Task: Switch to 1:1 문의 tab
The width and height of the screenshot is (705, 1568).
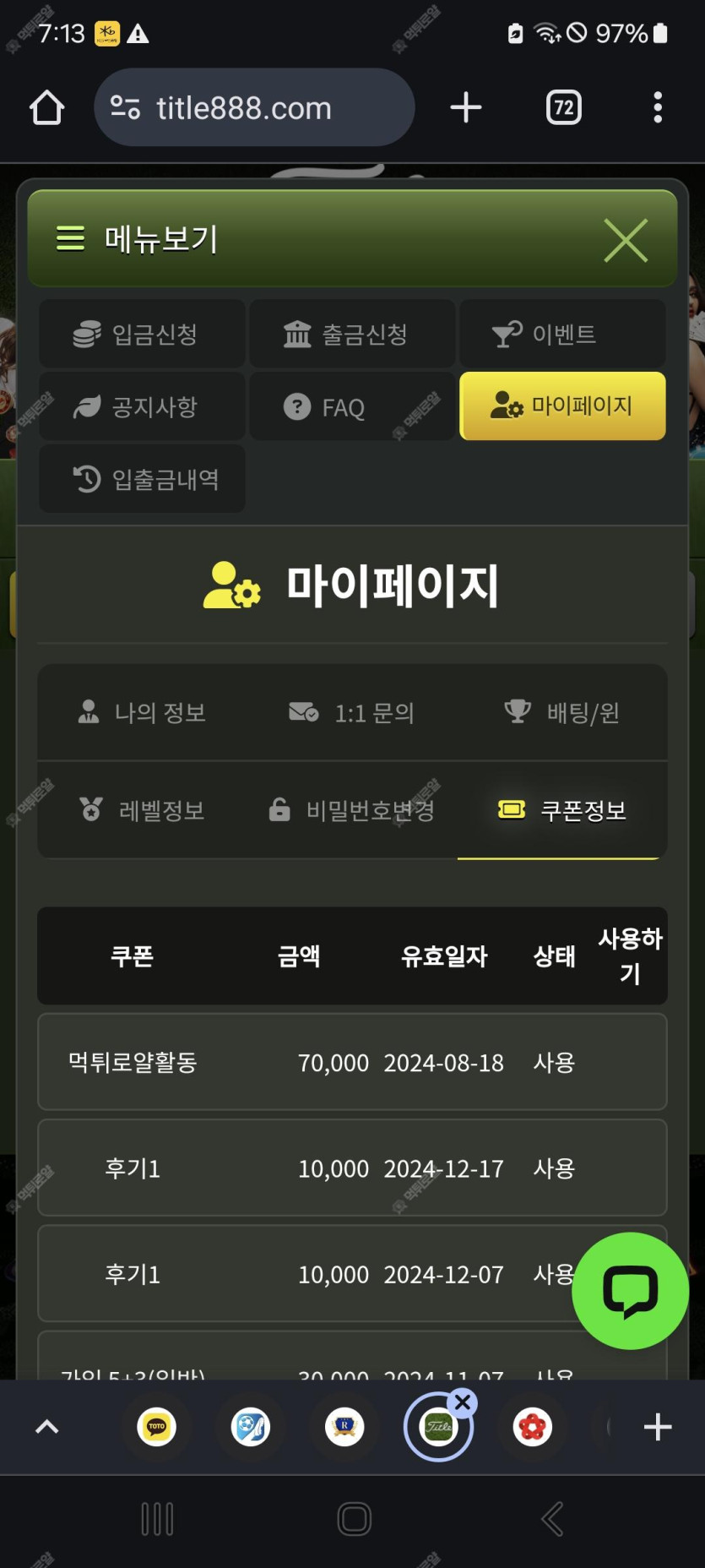Action: pyautogui.click(x=352, y=713)
